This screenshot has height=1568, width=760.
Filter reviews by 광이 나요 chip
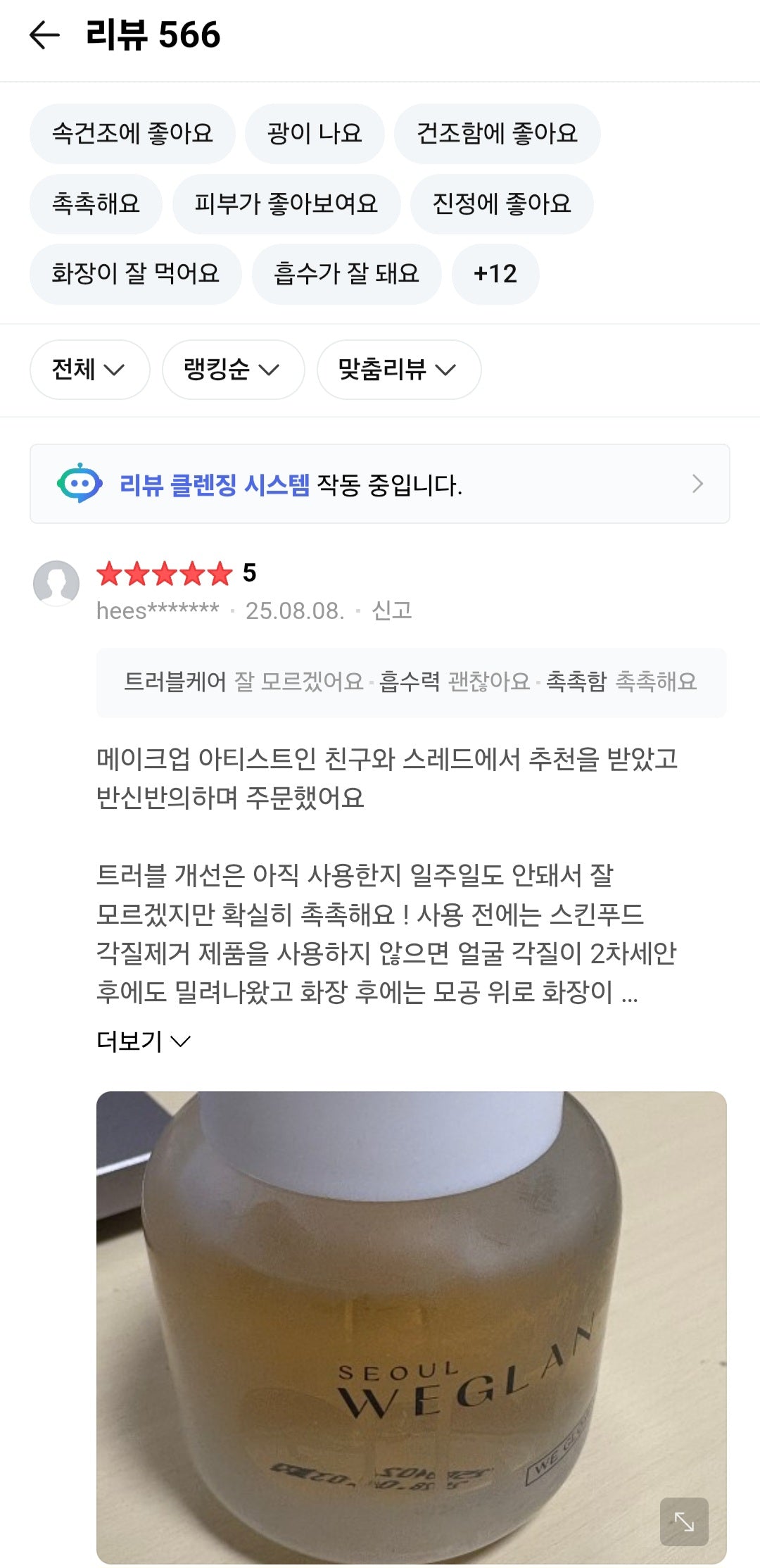click(315, 134)
